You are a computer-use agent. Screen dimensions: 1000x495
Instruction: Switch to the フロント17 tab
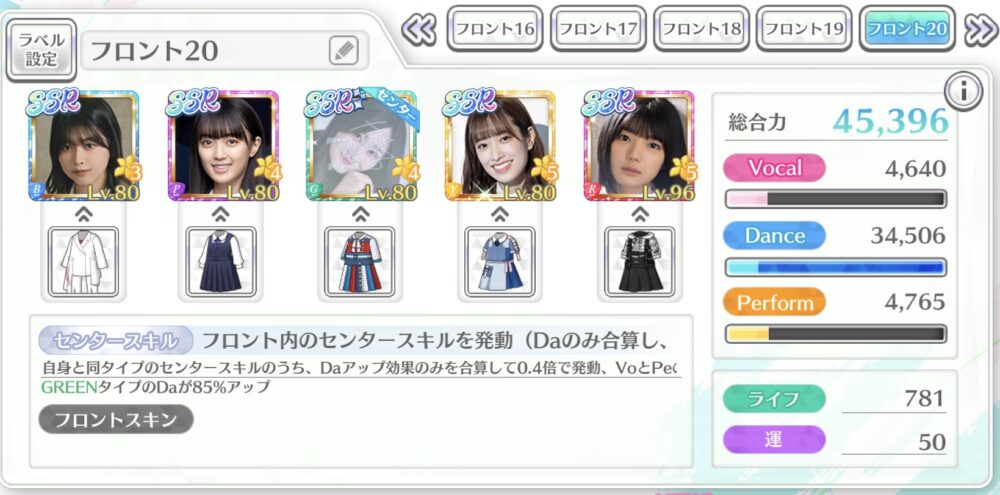(598, 29)
